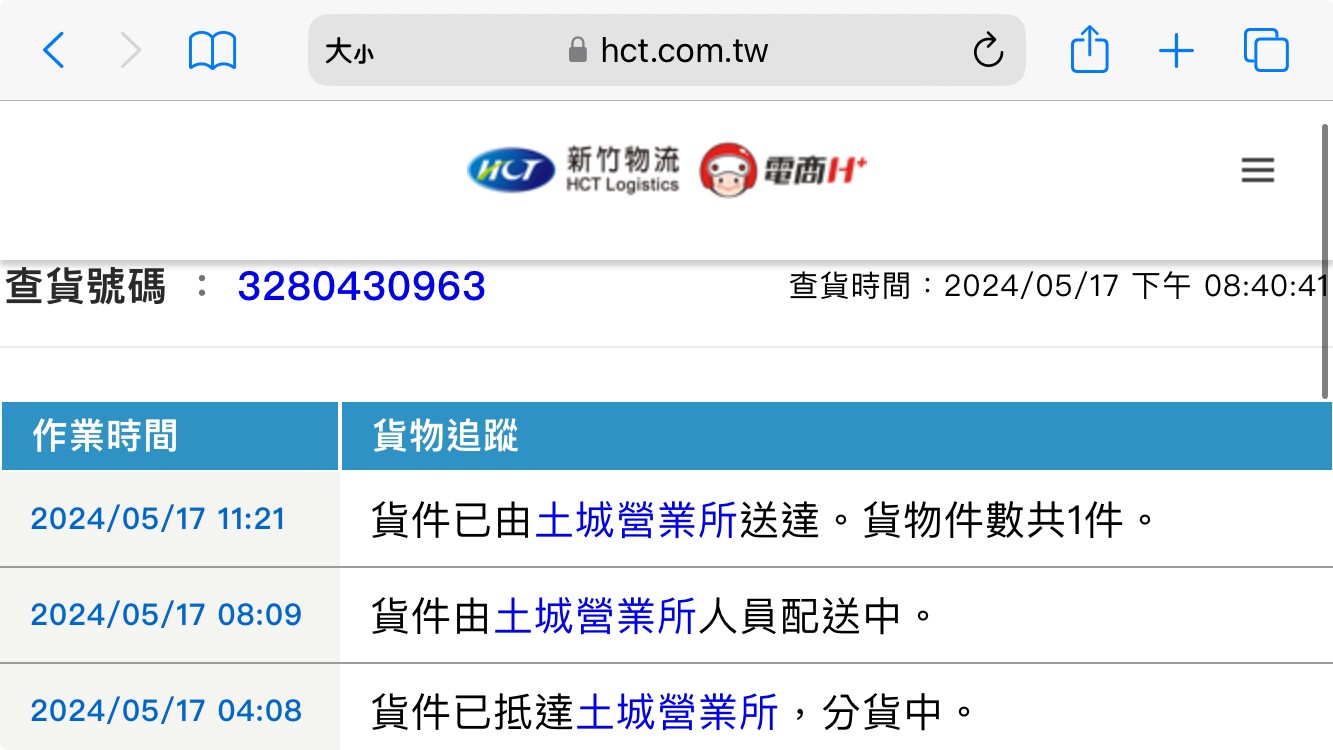Open 土城營業所 link in the 04:08 entry
1333x750 pixels.
pyautogui.click(x=678, y=712)
